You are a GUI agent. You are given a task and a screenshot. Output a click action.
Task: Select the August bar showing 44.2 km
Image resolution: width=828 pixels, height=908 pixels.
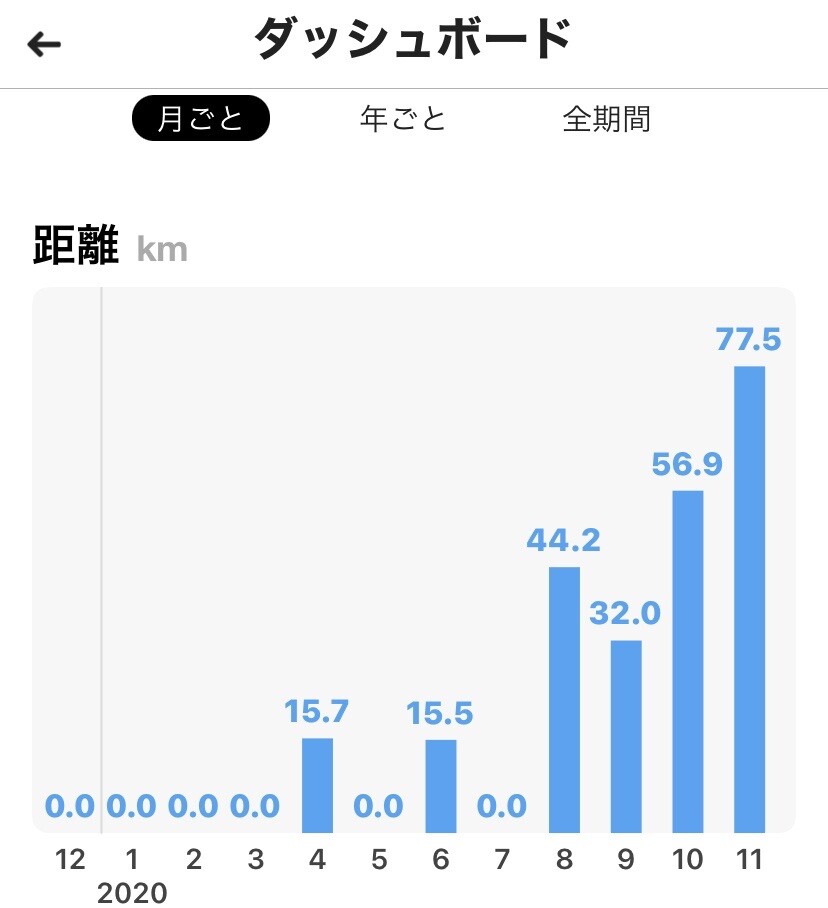[563, 700]
